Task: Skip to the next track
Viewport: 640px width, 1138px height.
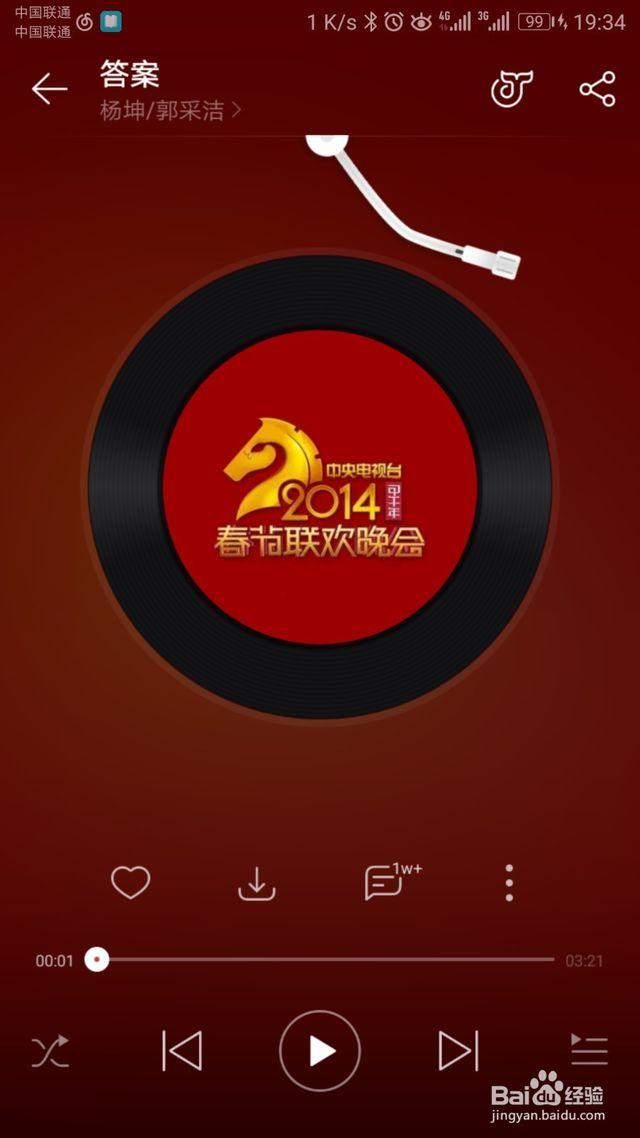Action: click(459, 1050)
